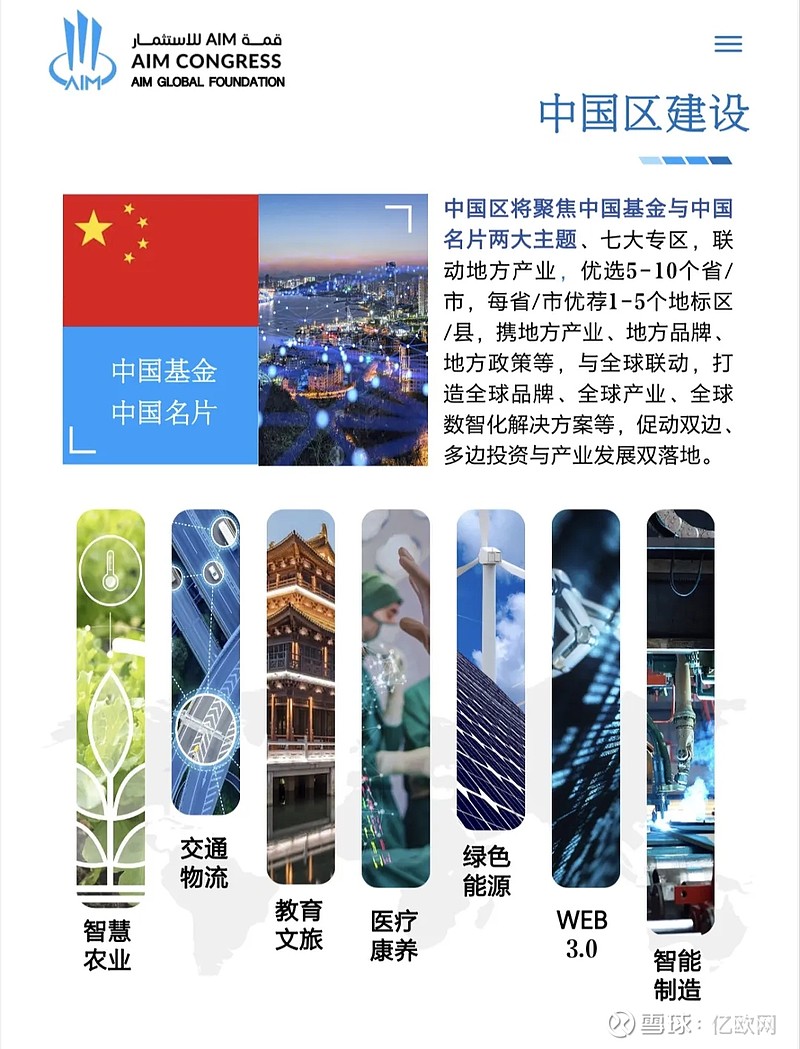Open the hamburger navigation menu
The height and width of the screenshot is (1049, 800).
tap(729, 45)
